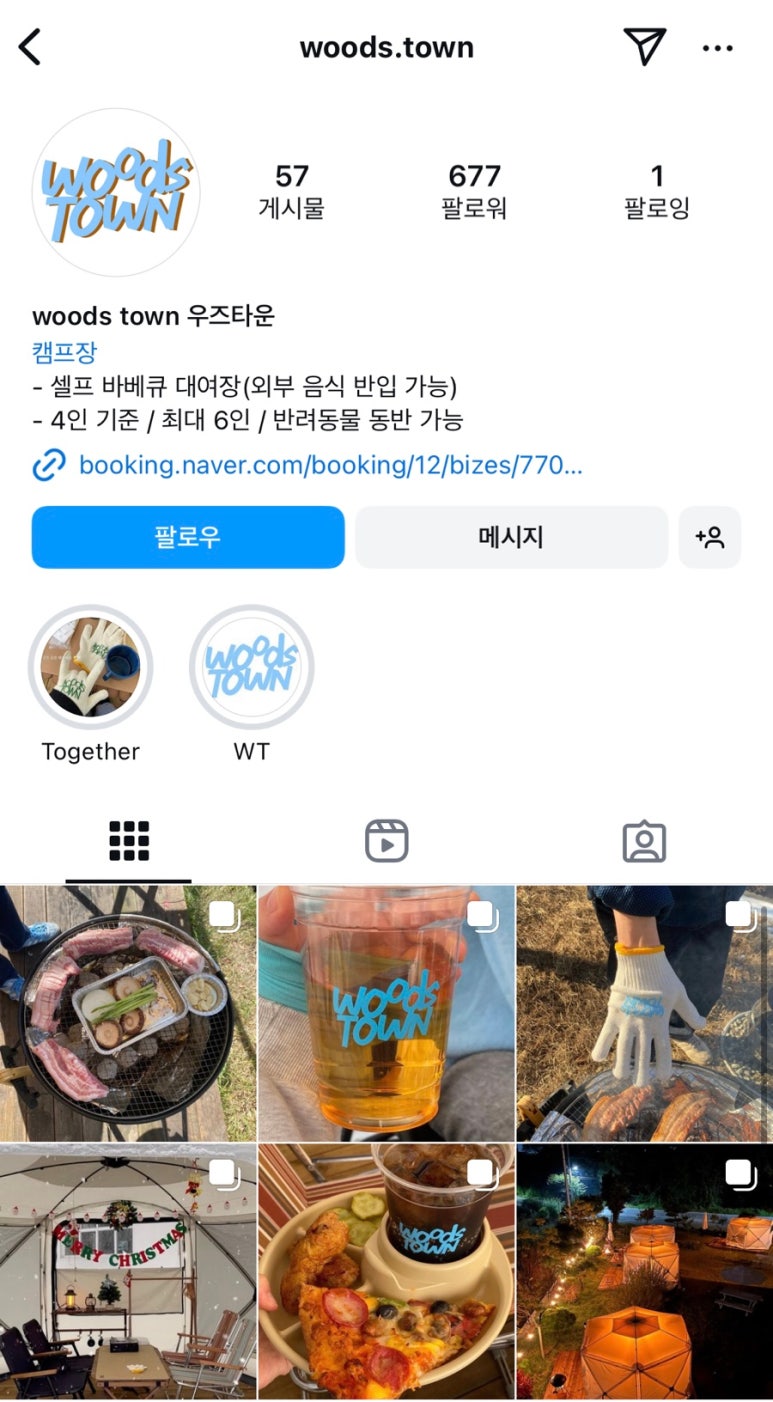Screen dimensions: 773x1402
Task: Open the pizza and chicken plate post
Action: (x=386, y=1272)
